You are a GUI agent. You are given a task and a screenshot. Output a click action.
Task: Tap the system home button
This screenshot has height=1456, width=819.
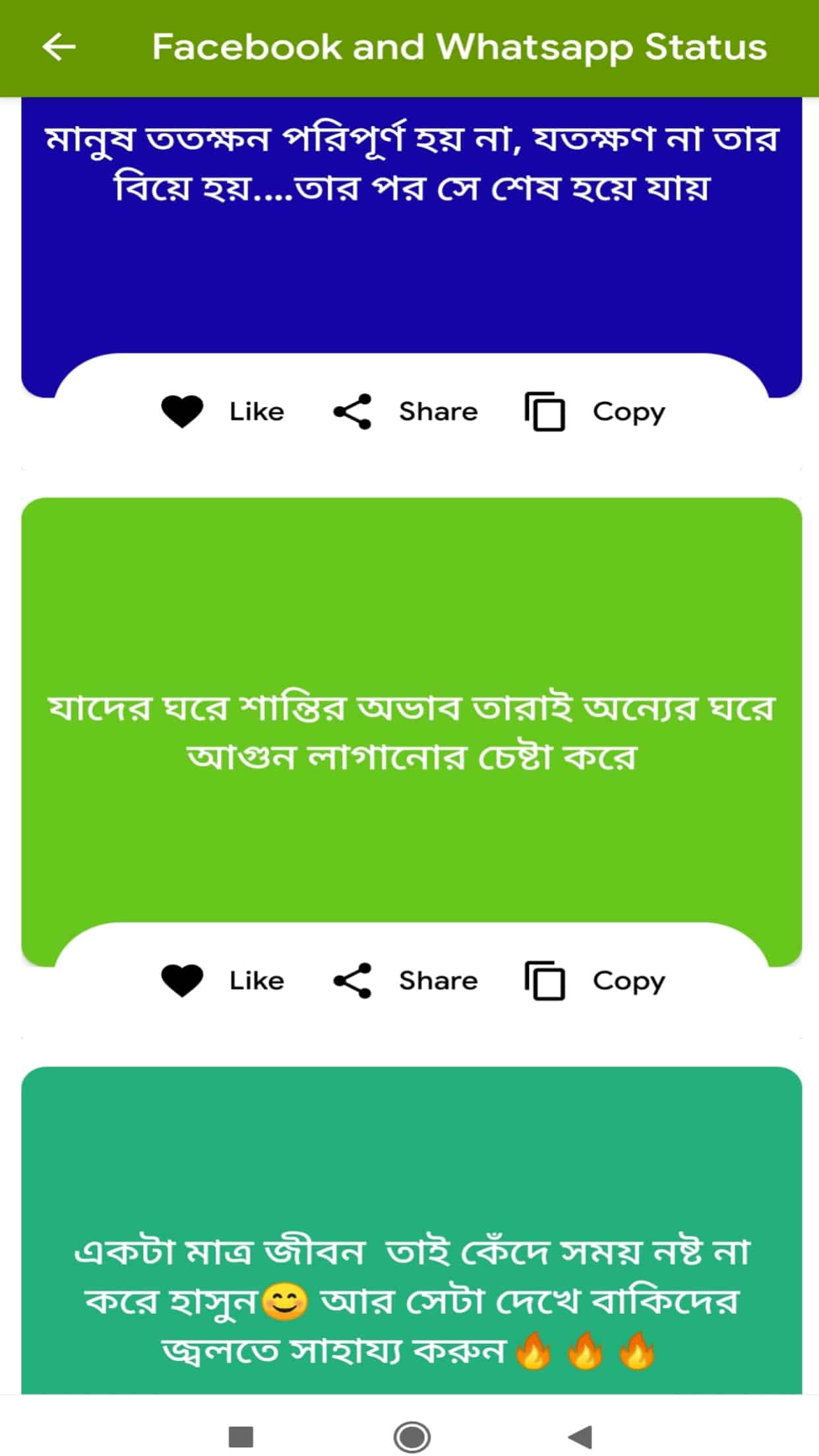pyautogui.click(x=411, y=1436)
